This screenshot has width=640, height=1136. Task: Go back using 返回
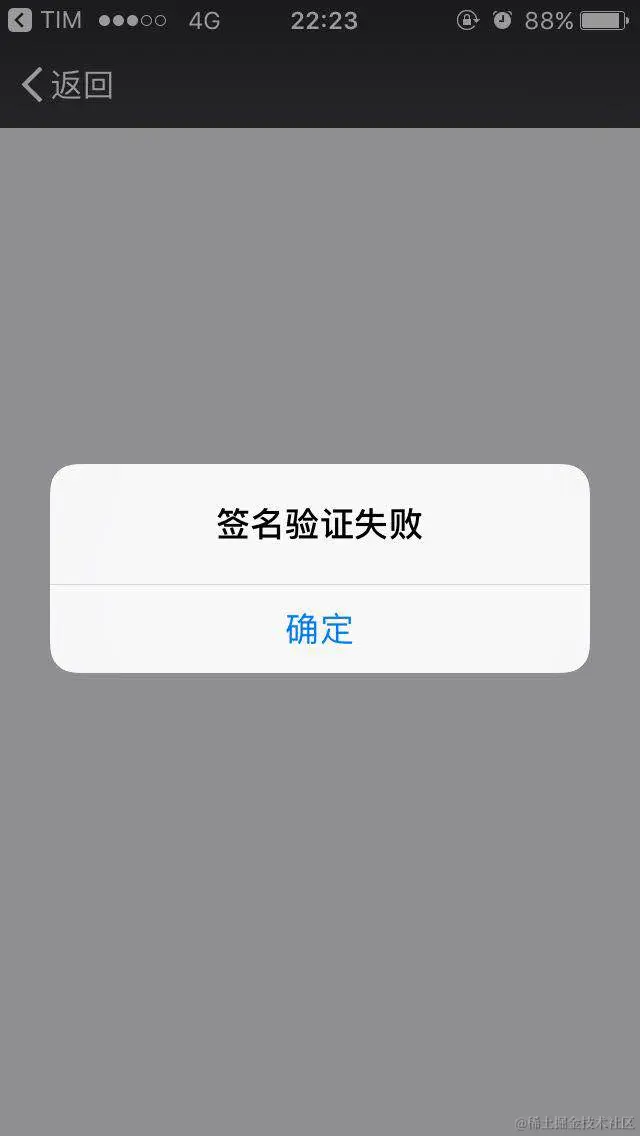tap(67, 85)
